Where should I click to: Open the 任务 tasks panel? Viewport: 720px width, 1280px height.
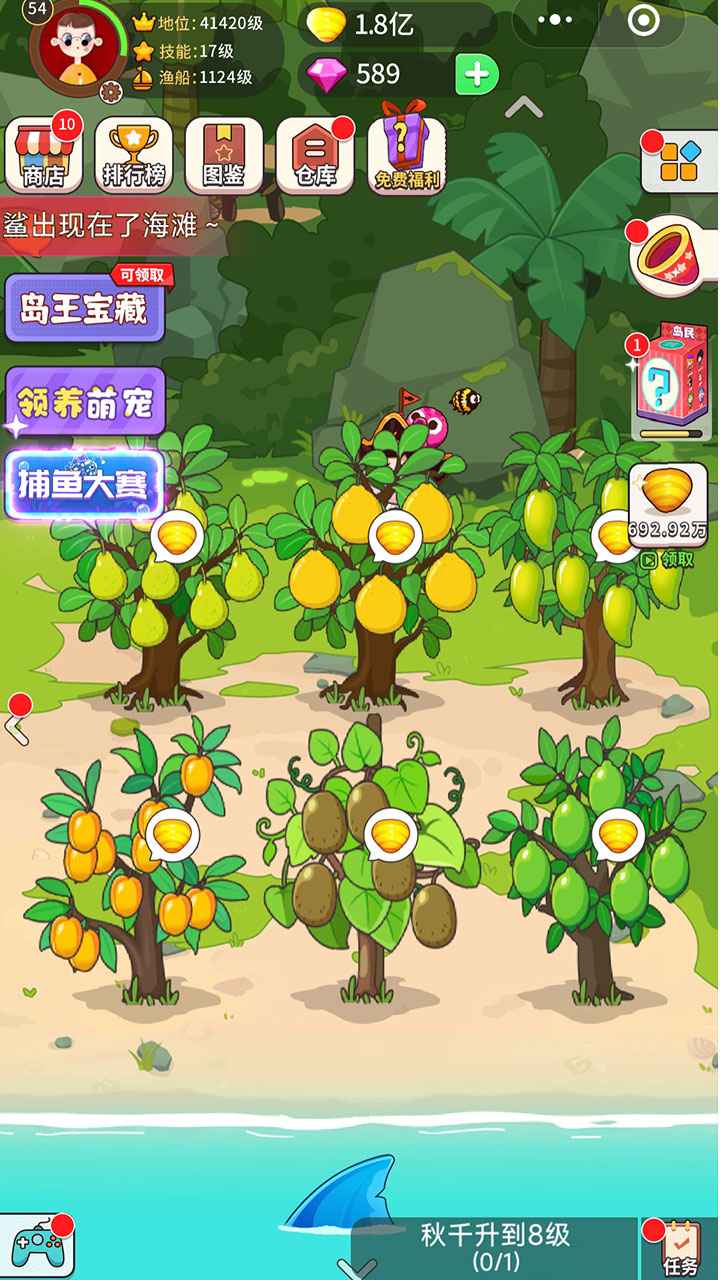(681, 1246)
